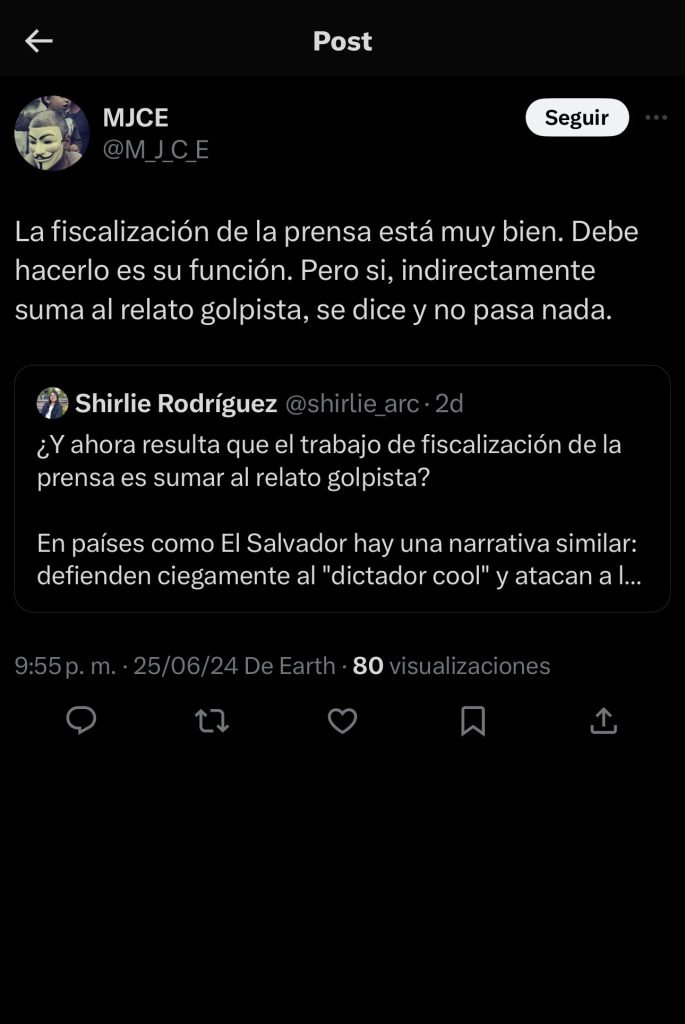
Task: Go back using the arrow
Action: click(39, 41)
